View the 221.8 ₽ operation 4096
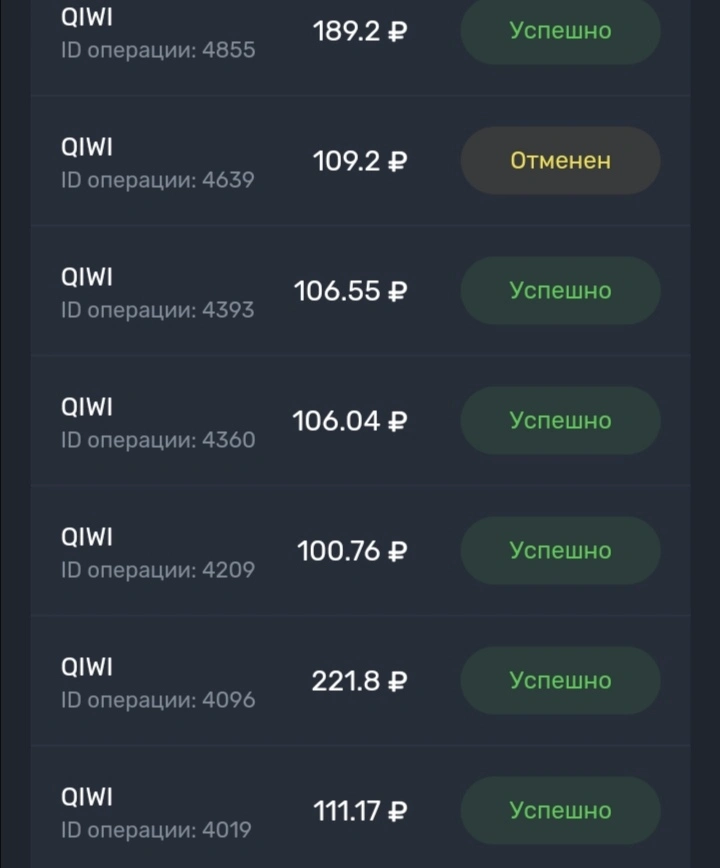The height and width of the screenshot is (868, 720). [360, 681]
